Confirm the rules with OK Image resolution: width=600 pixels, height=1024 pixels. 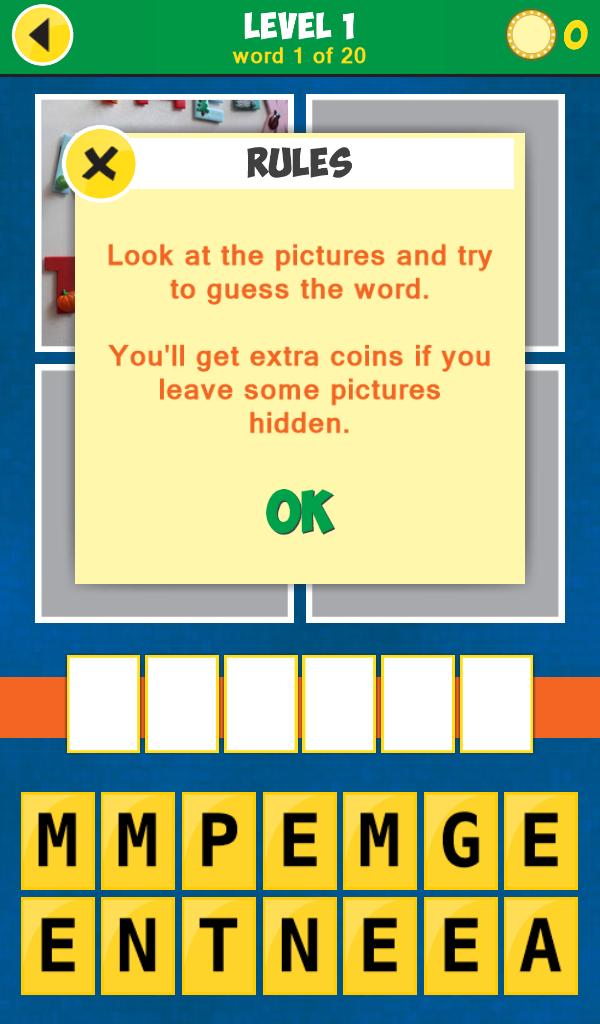pyautogui.click(x=300, y=513)
